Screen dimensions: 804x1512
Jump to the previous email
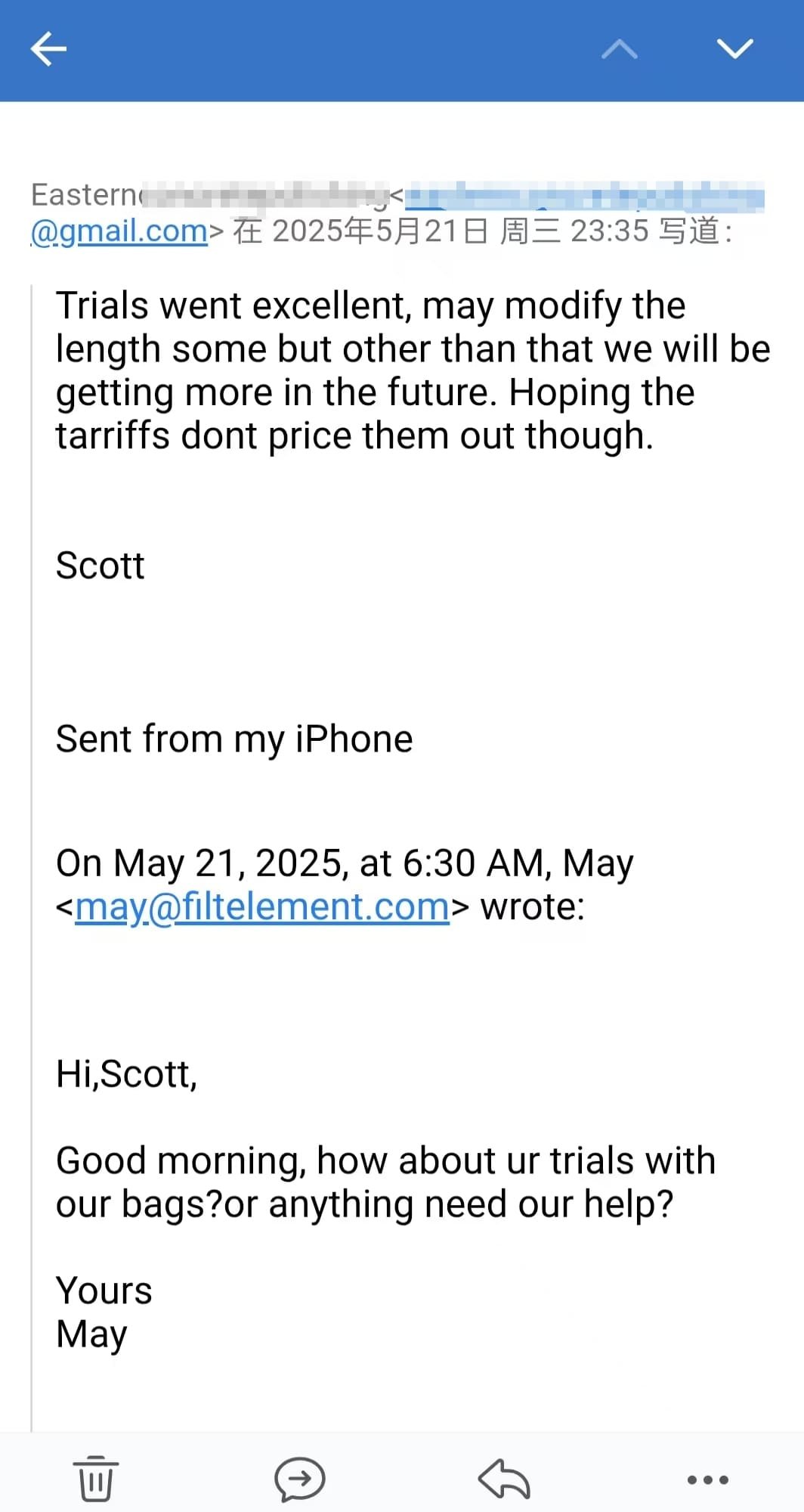click(x=619, y=50)
